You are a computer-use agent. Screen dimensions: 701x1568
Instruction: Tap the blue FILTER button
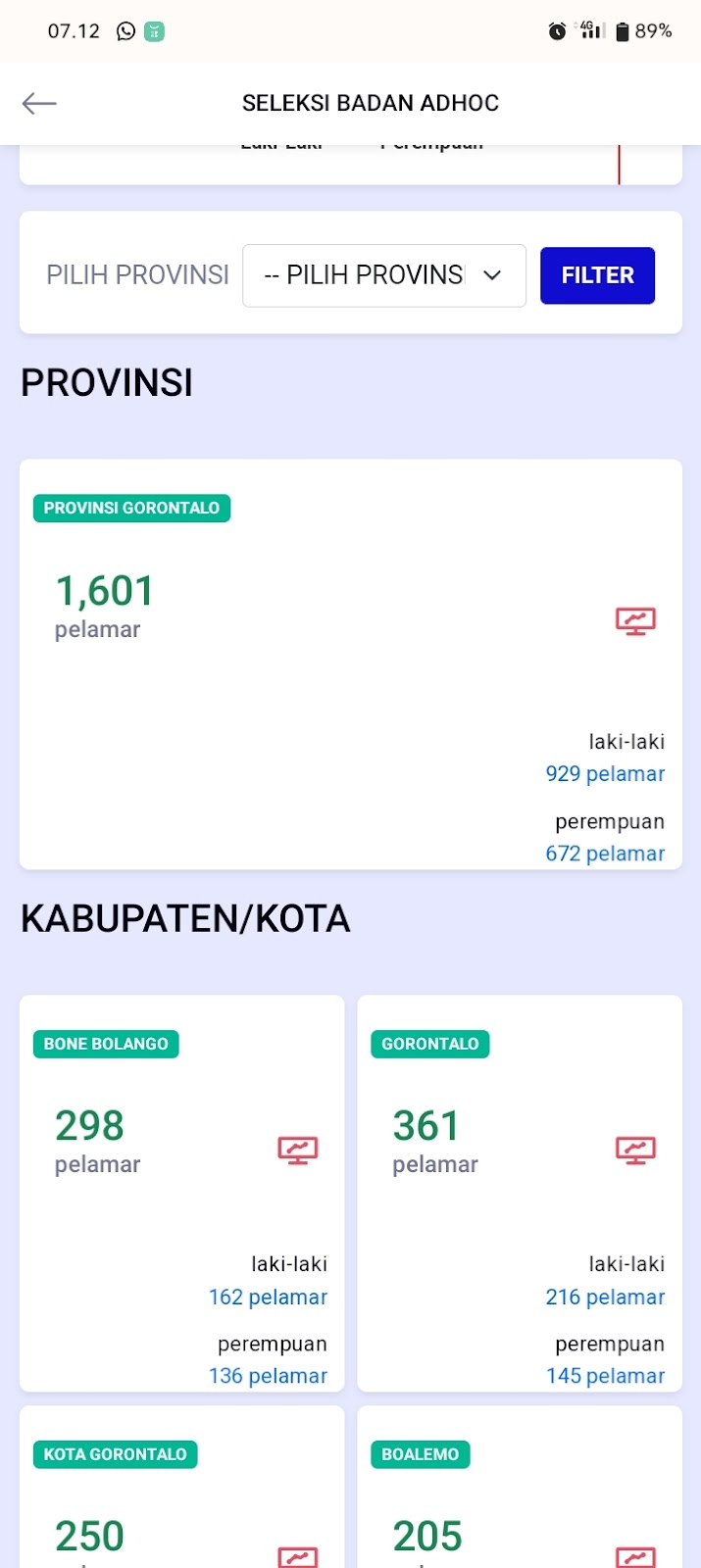(597, 275)
